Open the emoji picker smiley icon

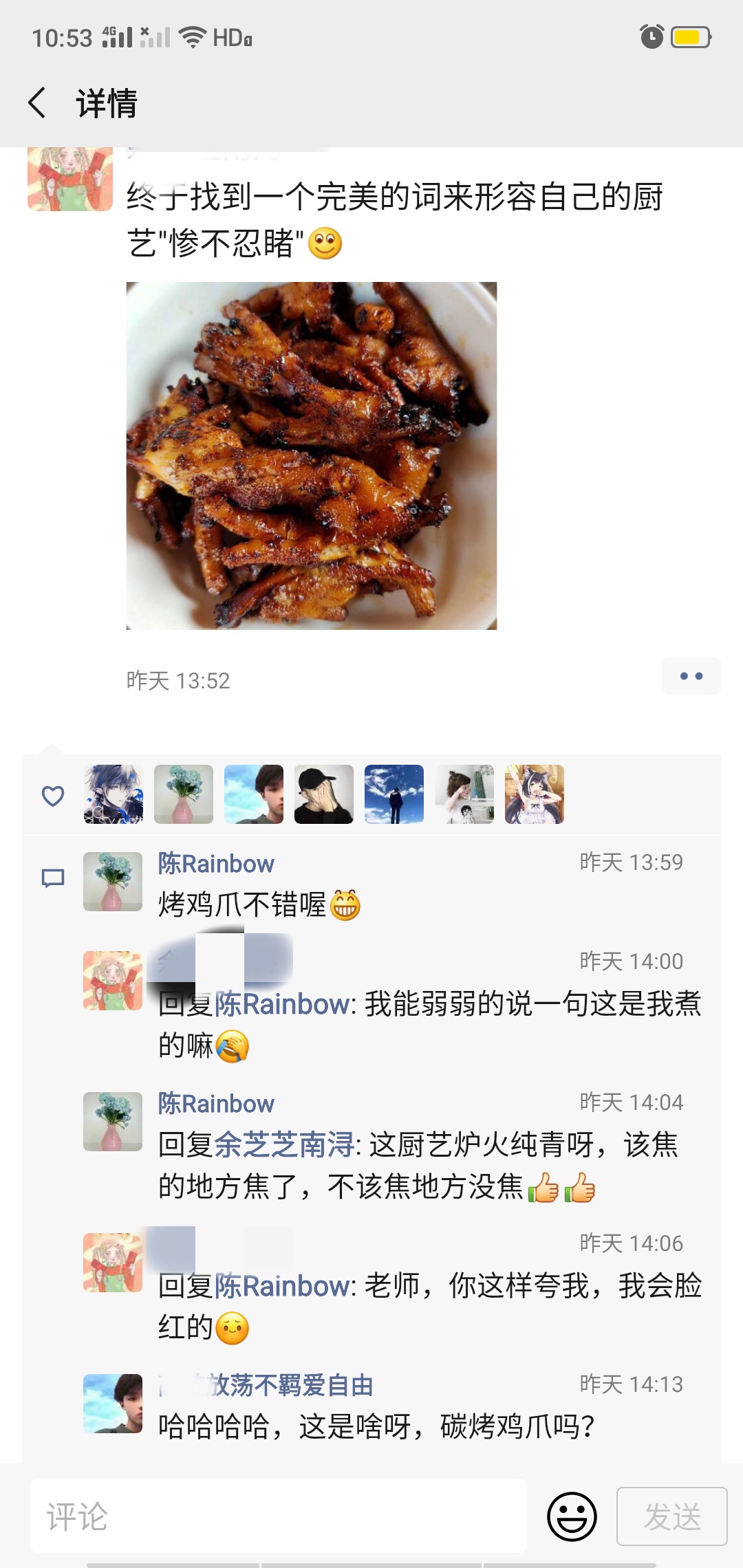click(572, 1516)
